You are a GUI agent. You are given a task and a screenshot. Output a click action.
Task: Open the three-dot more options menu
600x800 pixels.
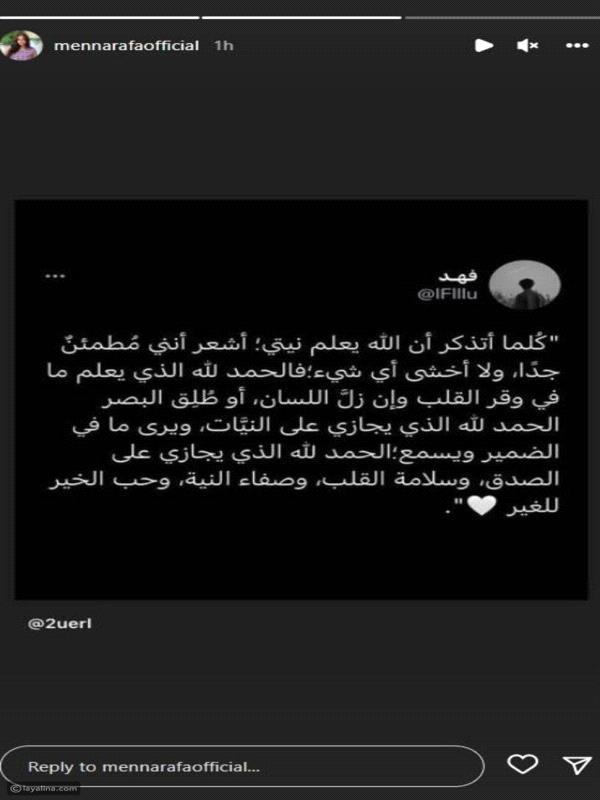click(x=577, y=45)
